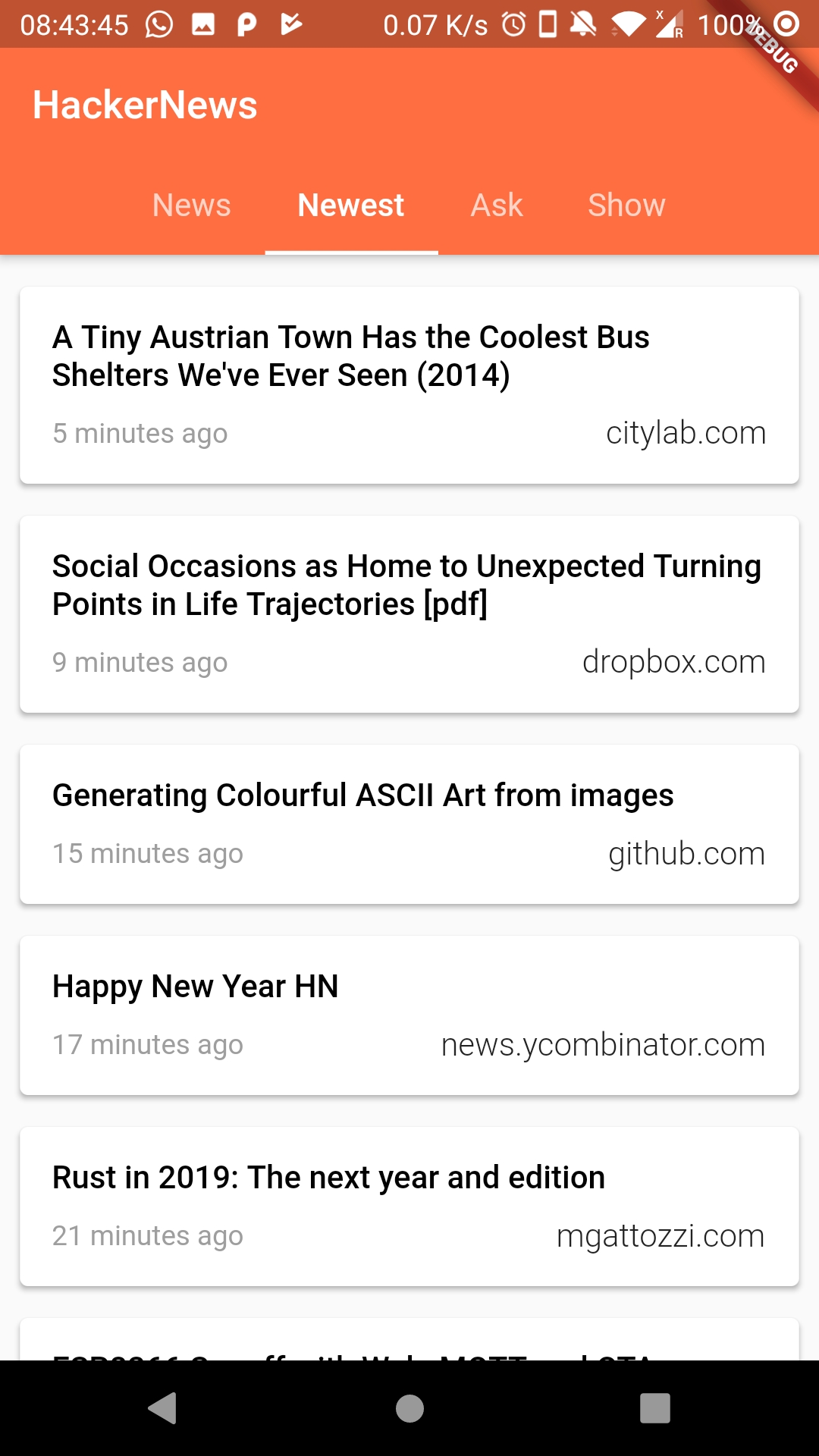This screenshot has width=819, height=1456.
Task: Open the Social Occasions pdf story
Action: pyautogui.click(x=409, y=613)
